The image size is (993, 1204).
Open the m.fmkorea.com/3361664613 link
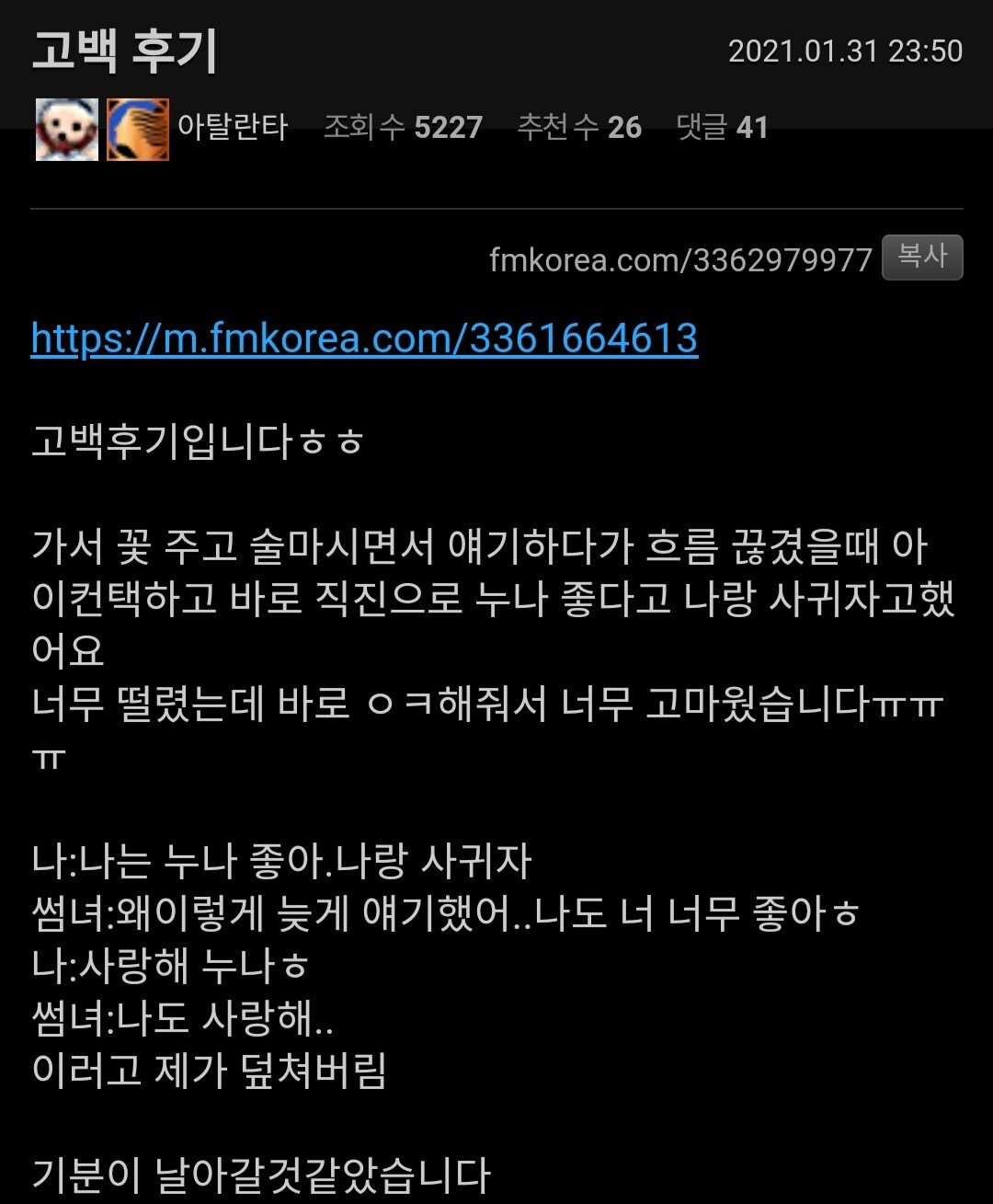pos(364,338)
